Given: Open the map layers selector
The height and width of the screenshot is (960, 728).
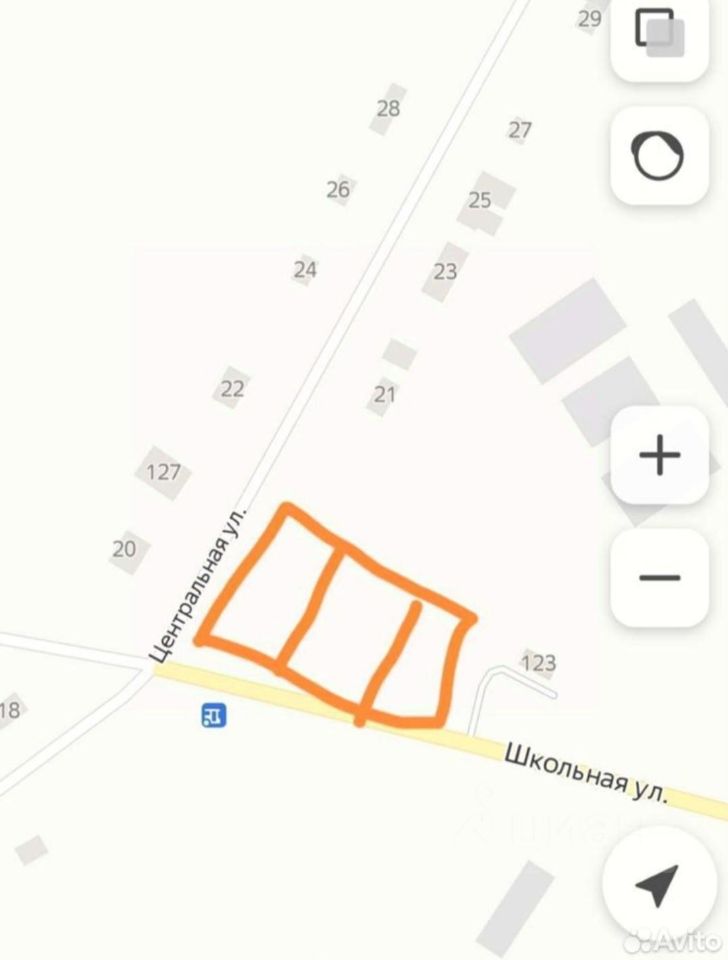Looking at the screenshot, I should [659, 33].
